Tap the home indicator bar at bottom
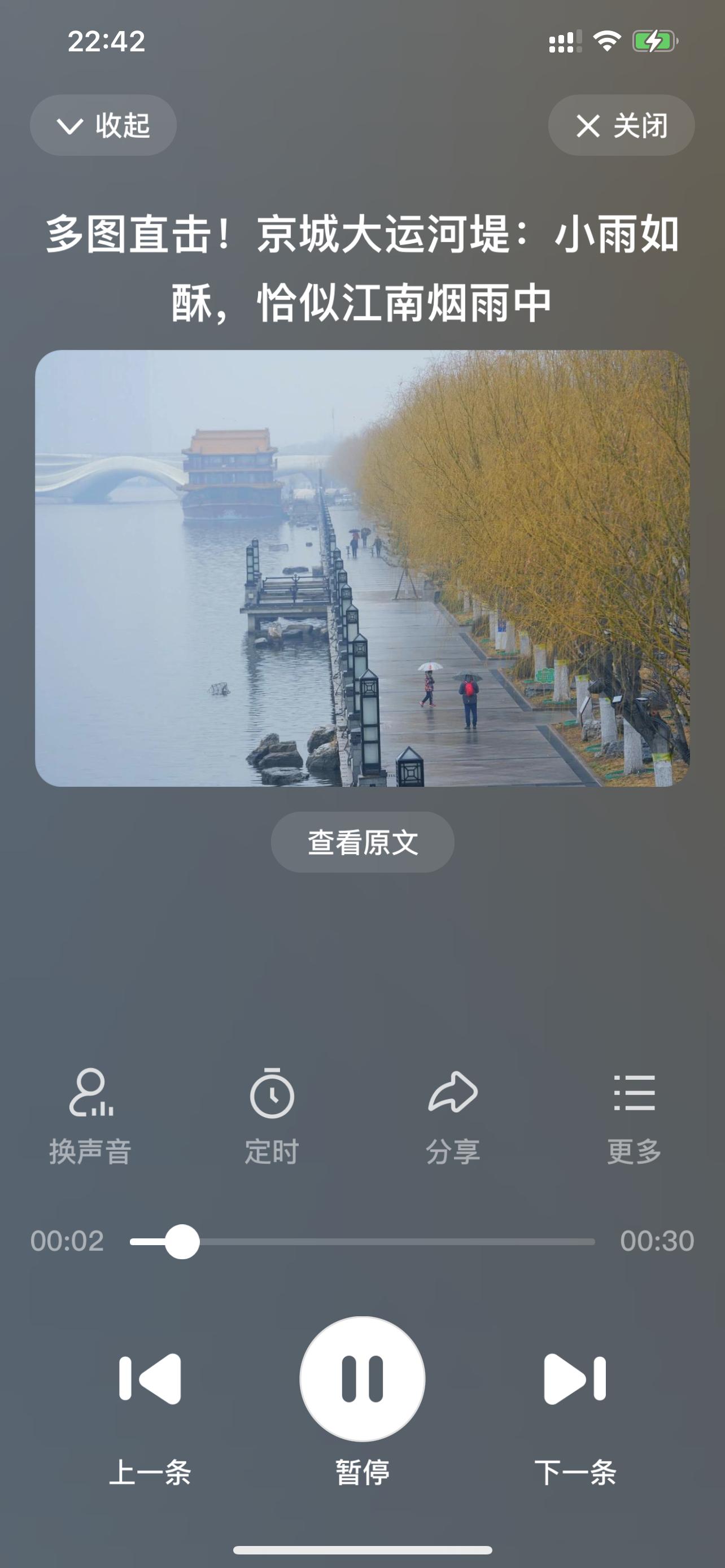The width and height of the screenshot is (725, 1568). pyautogui.click(x=362, y=1550)
